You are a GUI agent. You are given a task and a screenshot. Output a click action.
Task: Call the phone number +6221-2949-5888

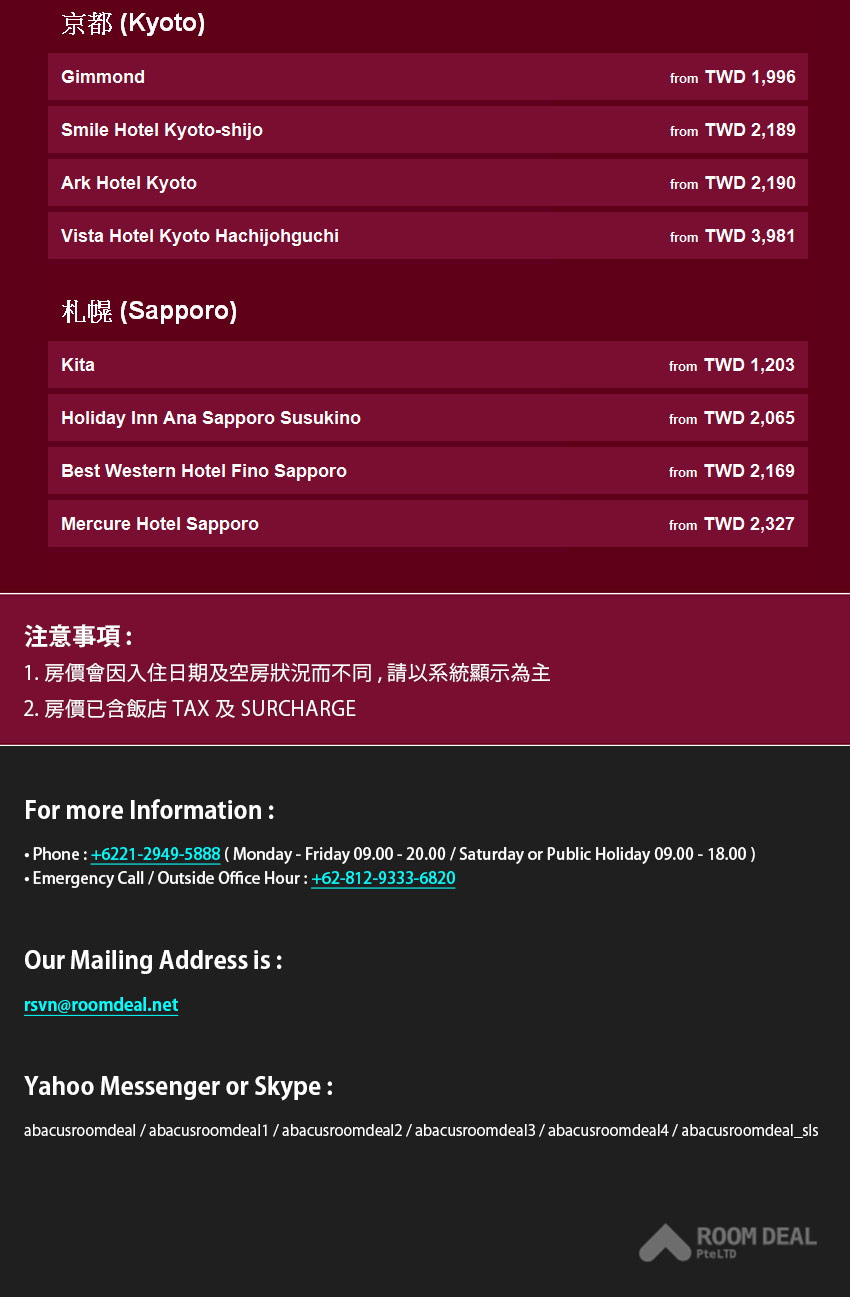coord(155,854)
